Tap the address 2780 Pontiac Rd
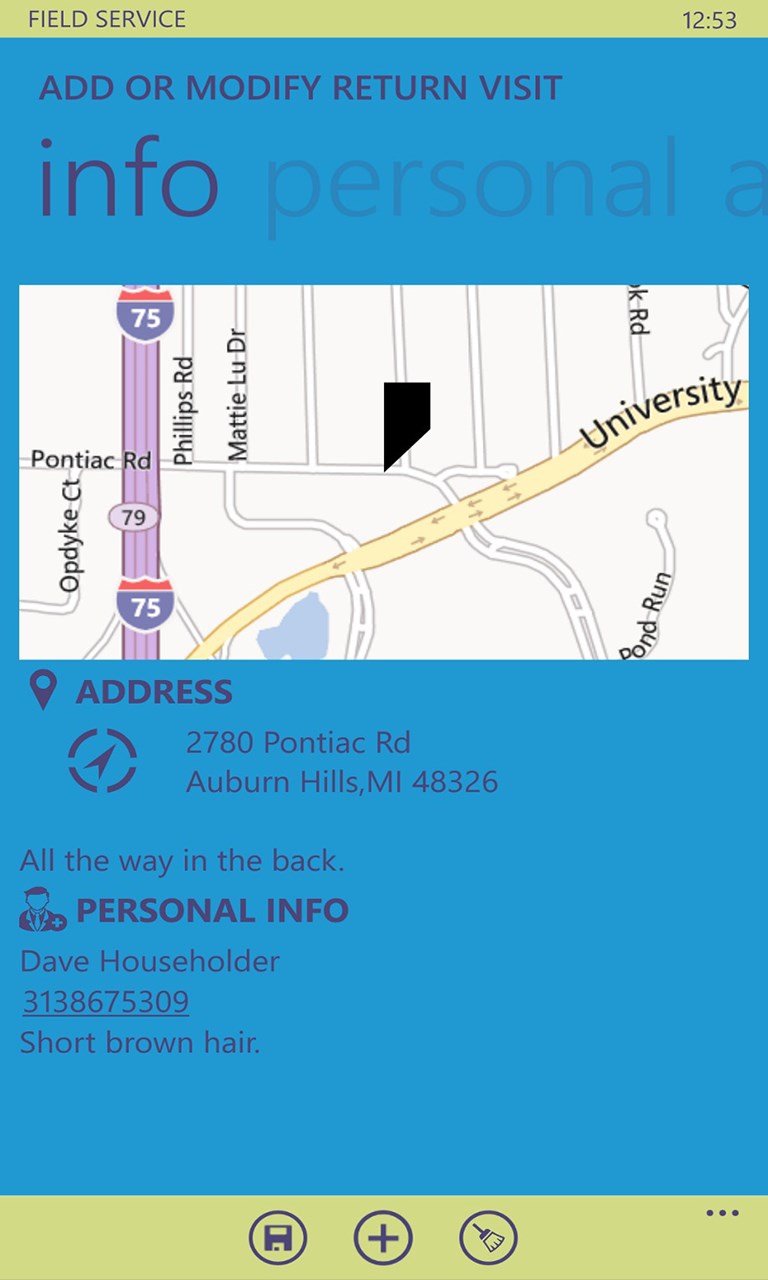The height and width of the screenshot is (1280, 768). 298,743
